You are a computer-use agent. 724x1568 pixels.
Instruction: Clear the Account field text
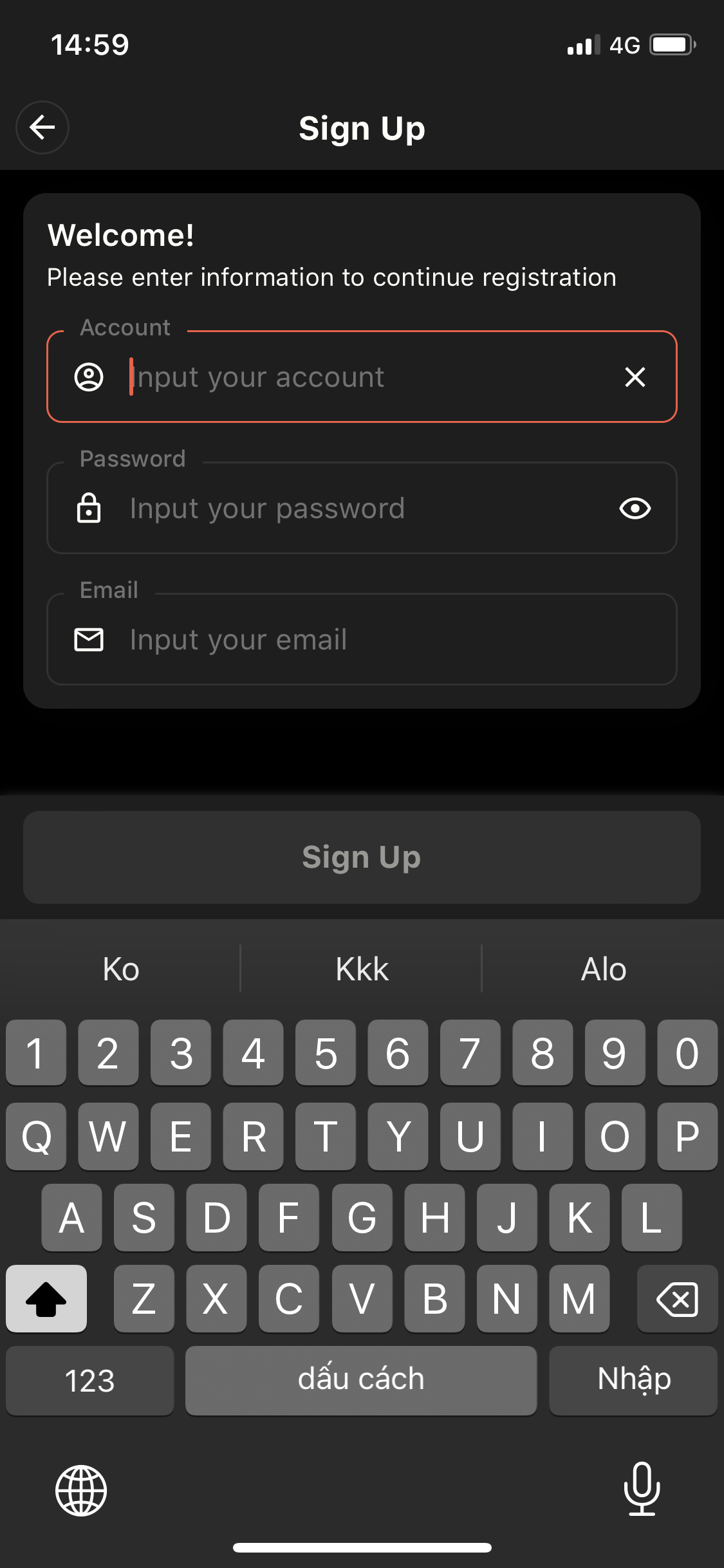(x=635, y=377)
